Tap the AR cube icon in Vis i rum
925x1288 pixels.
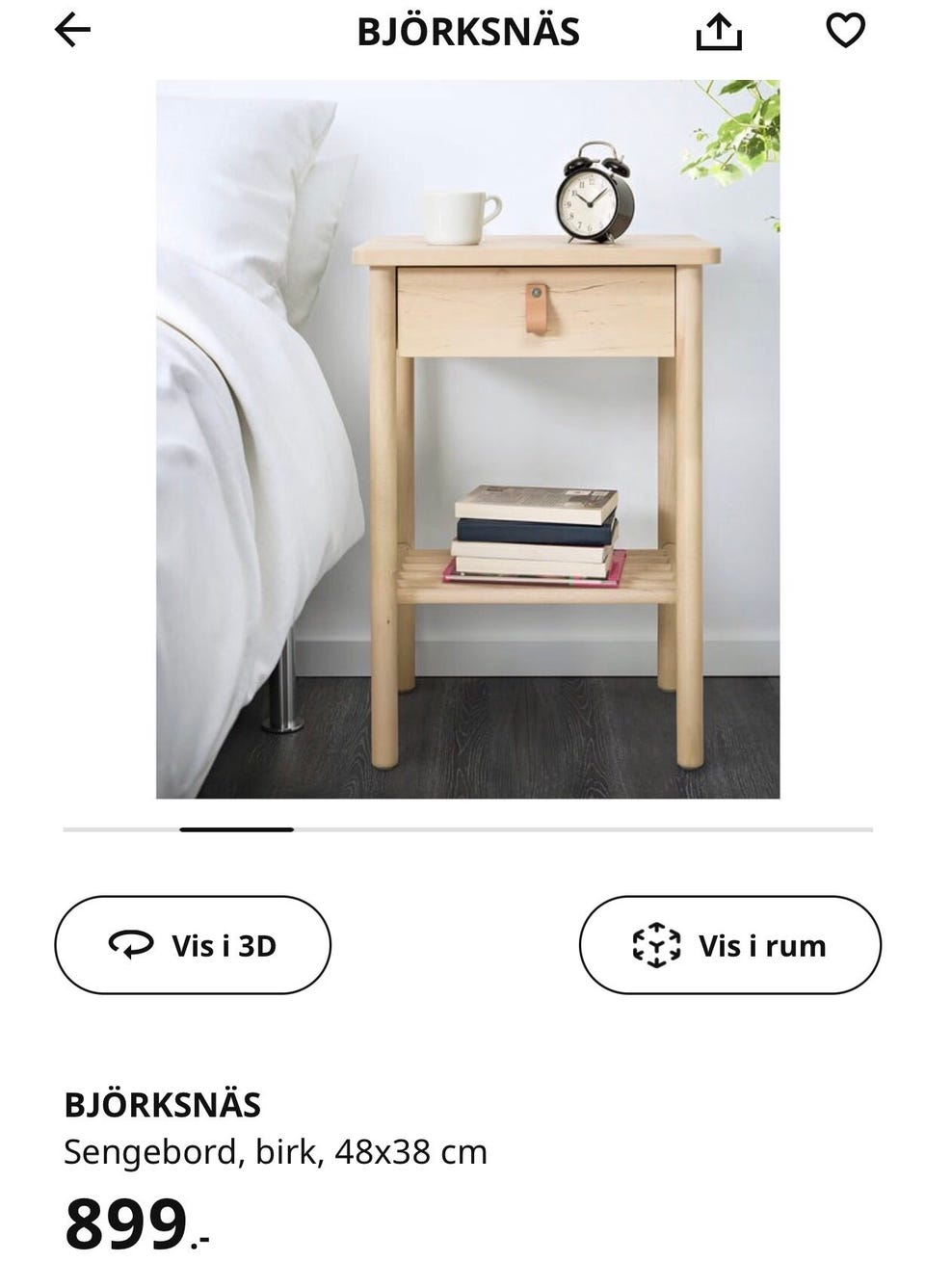pyautogui.click(x=654, y=945)
